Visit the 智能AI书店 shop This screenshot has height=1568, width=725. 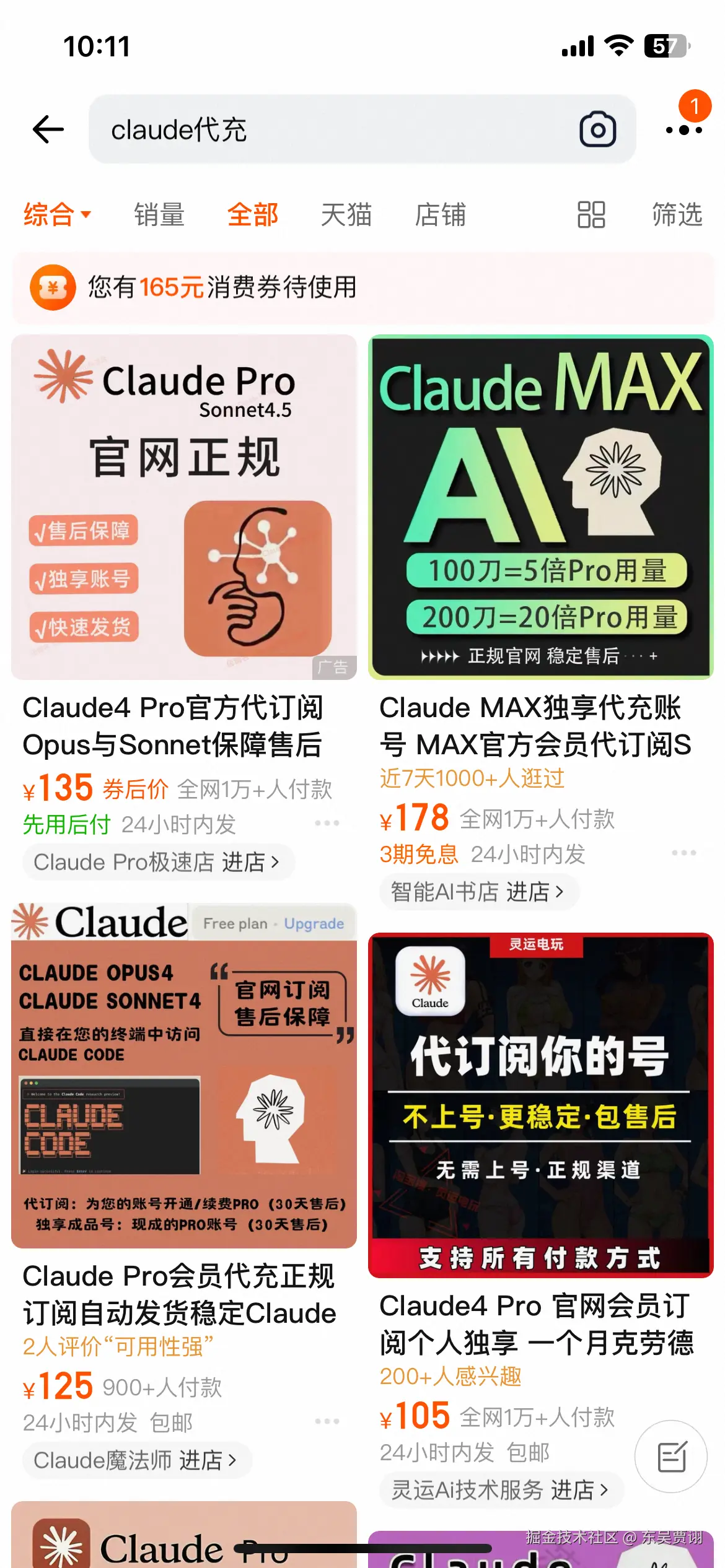478,892
